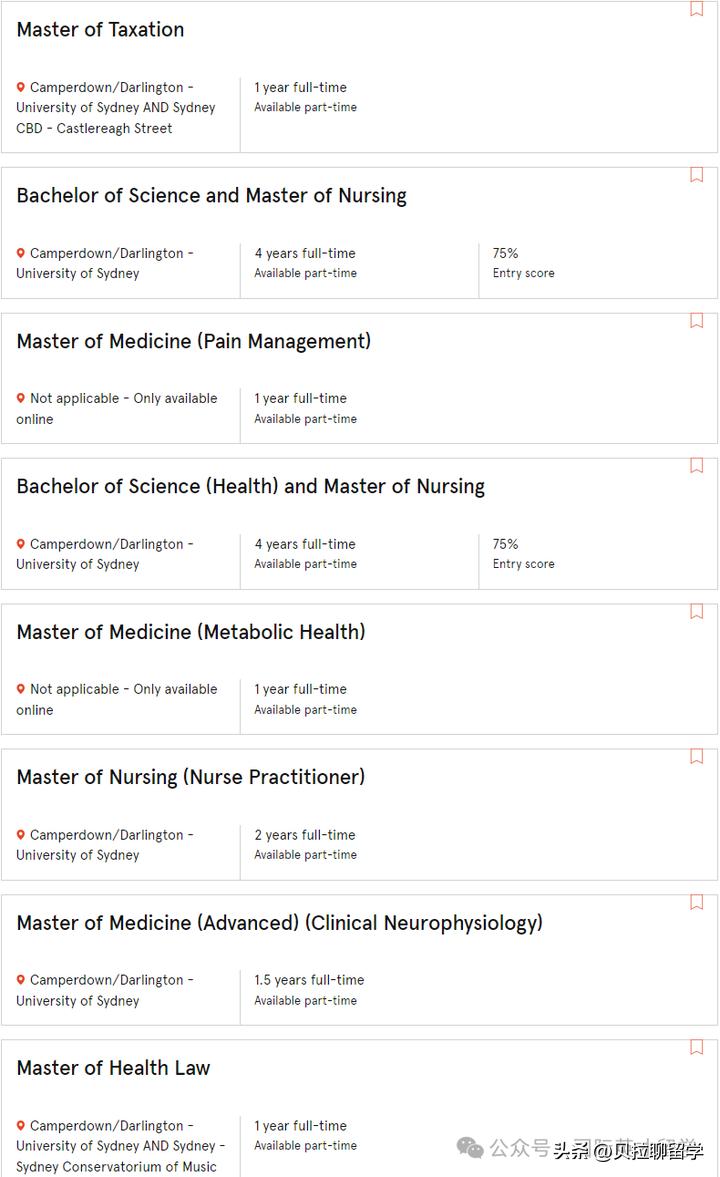This screenshot has height=1177, width=720.
Task: Open the Master of Taxation course
Action: [x=100, y=30]
